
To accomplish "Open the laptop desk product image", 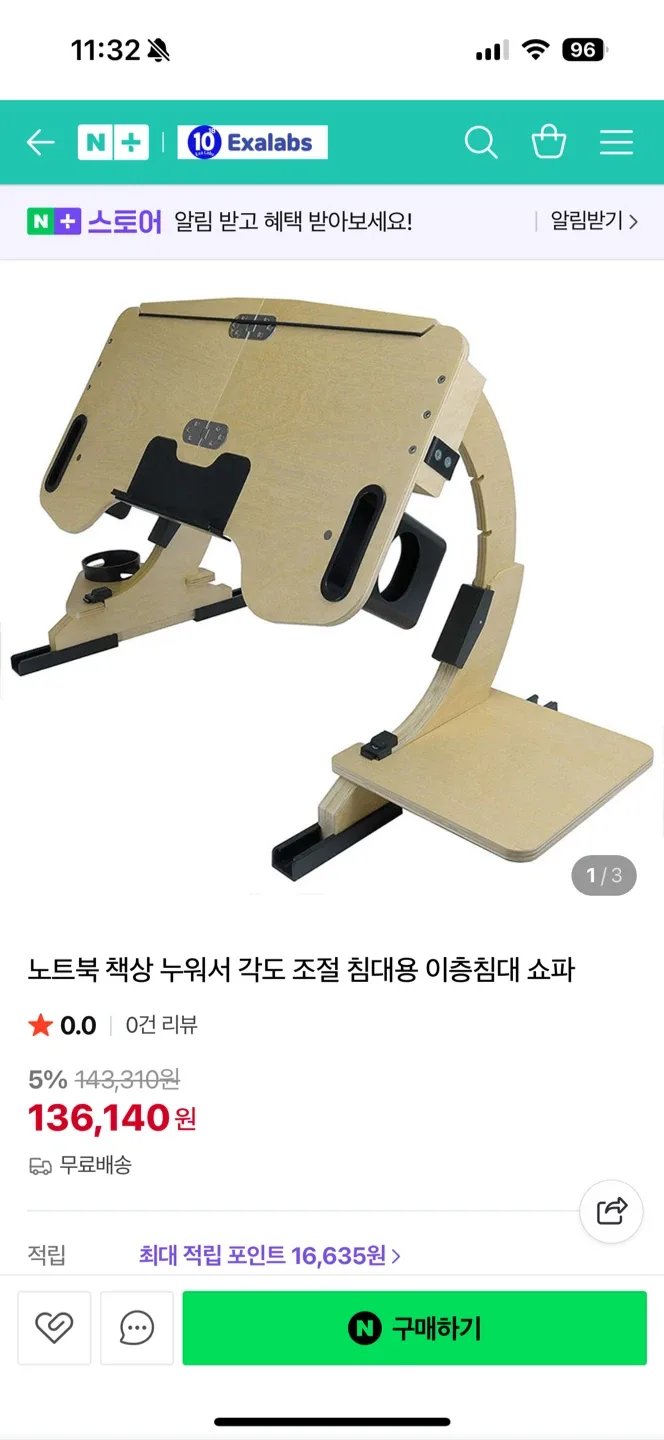I will [332, 580].
